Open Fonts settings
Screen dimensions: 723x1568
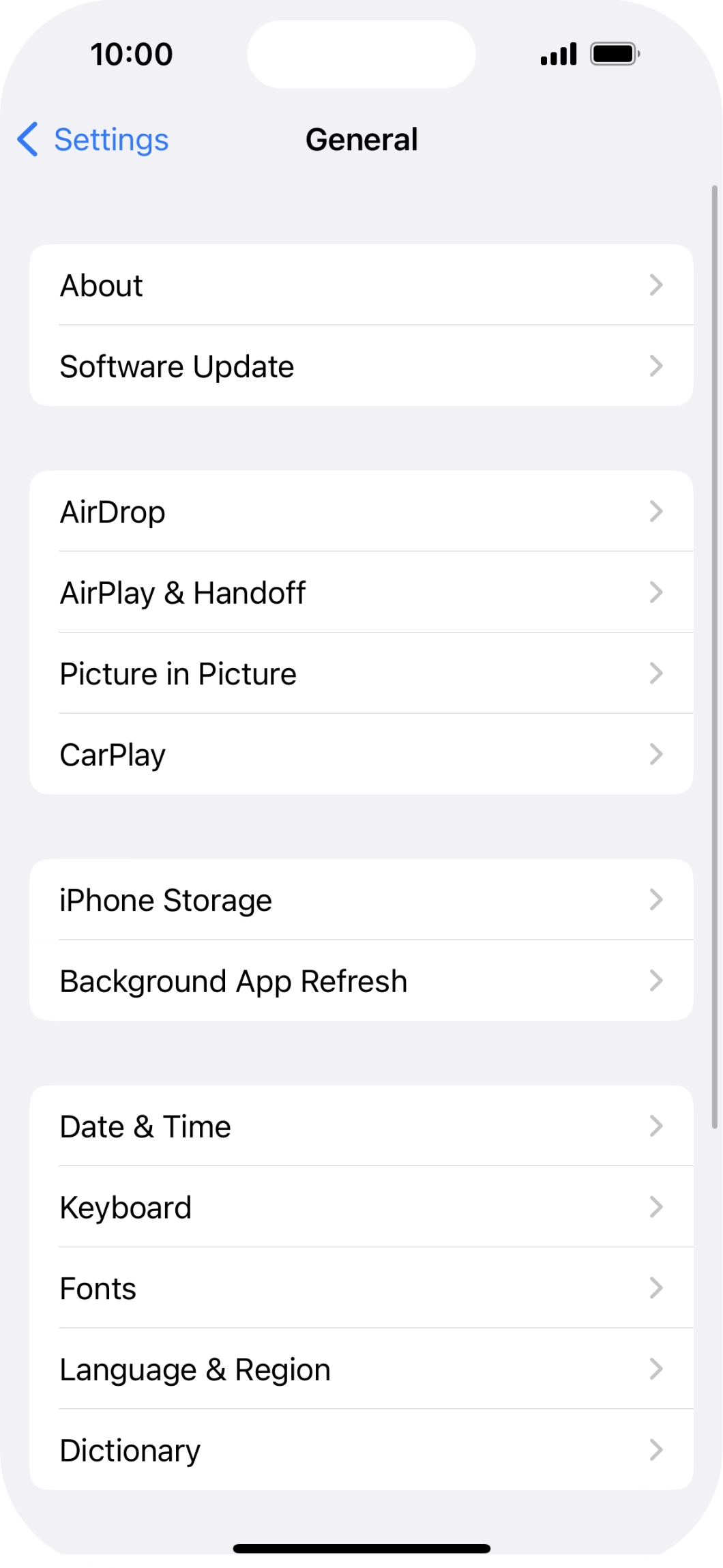coord(361,1288)
